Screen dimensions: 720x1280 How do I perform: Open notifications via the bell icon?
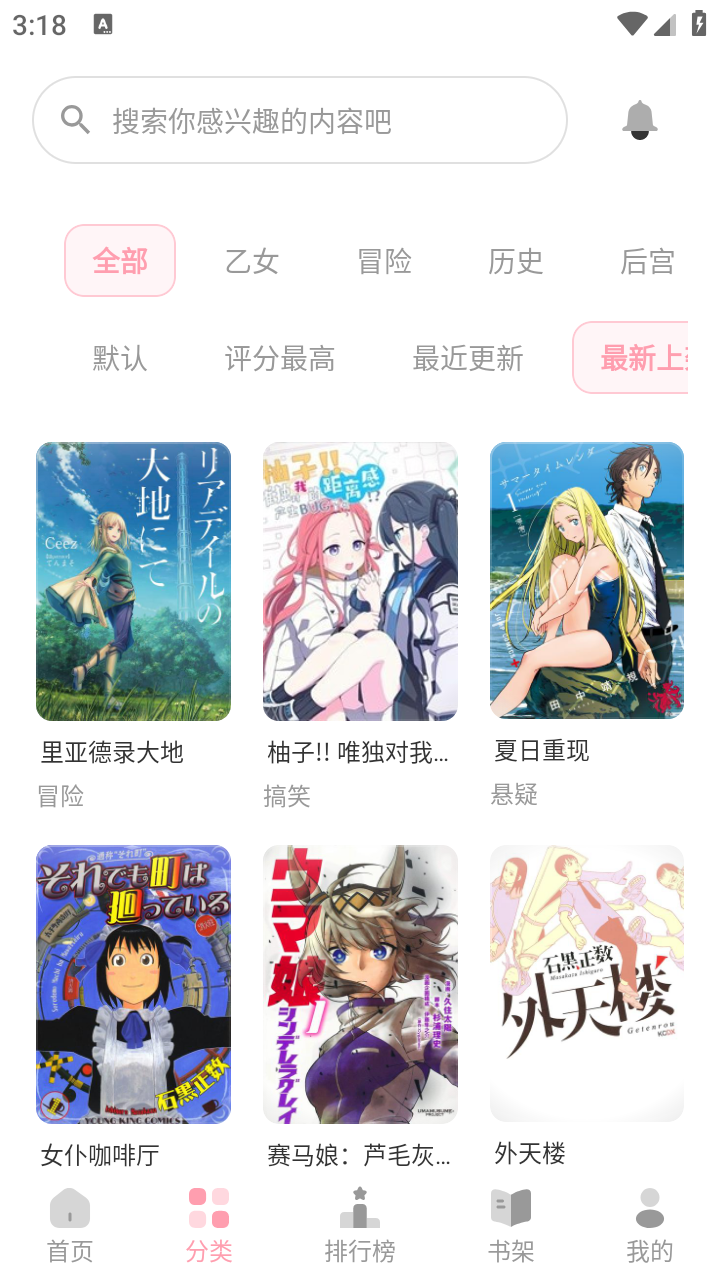(x=638, y=120)
